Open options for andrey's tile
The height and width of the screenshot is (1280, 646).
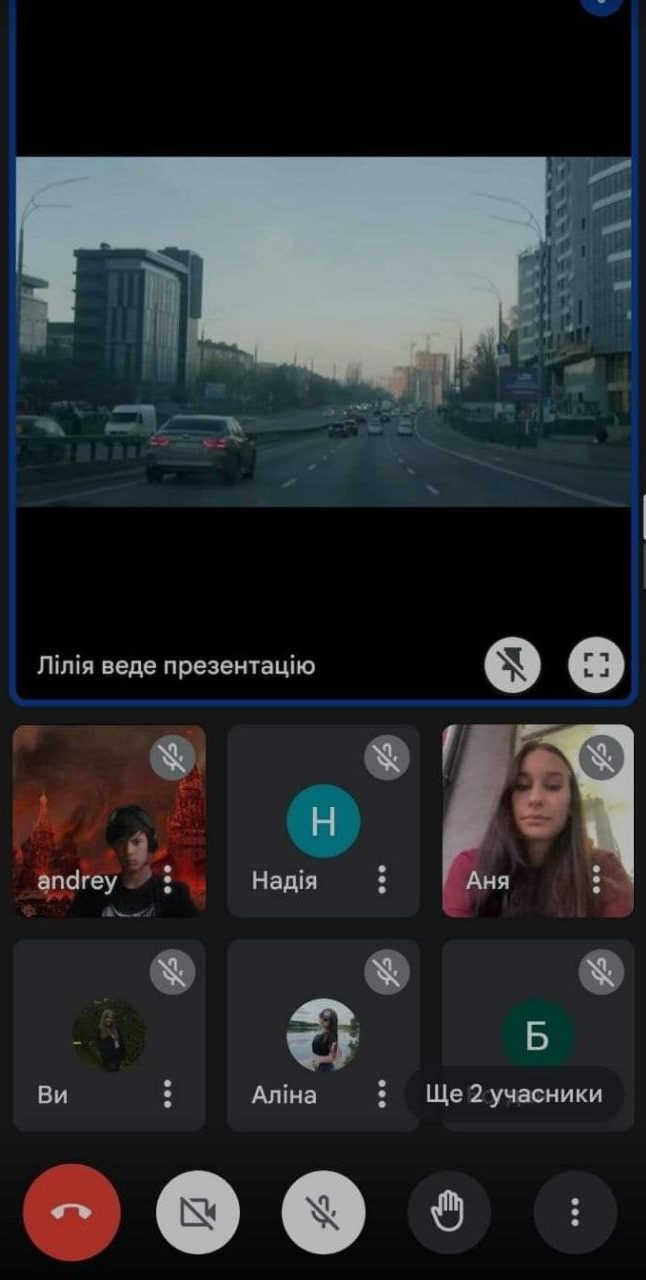point(167,880)
